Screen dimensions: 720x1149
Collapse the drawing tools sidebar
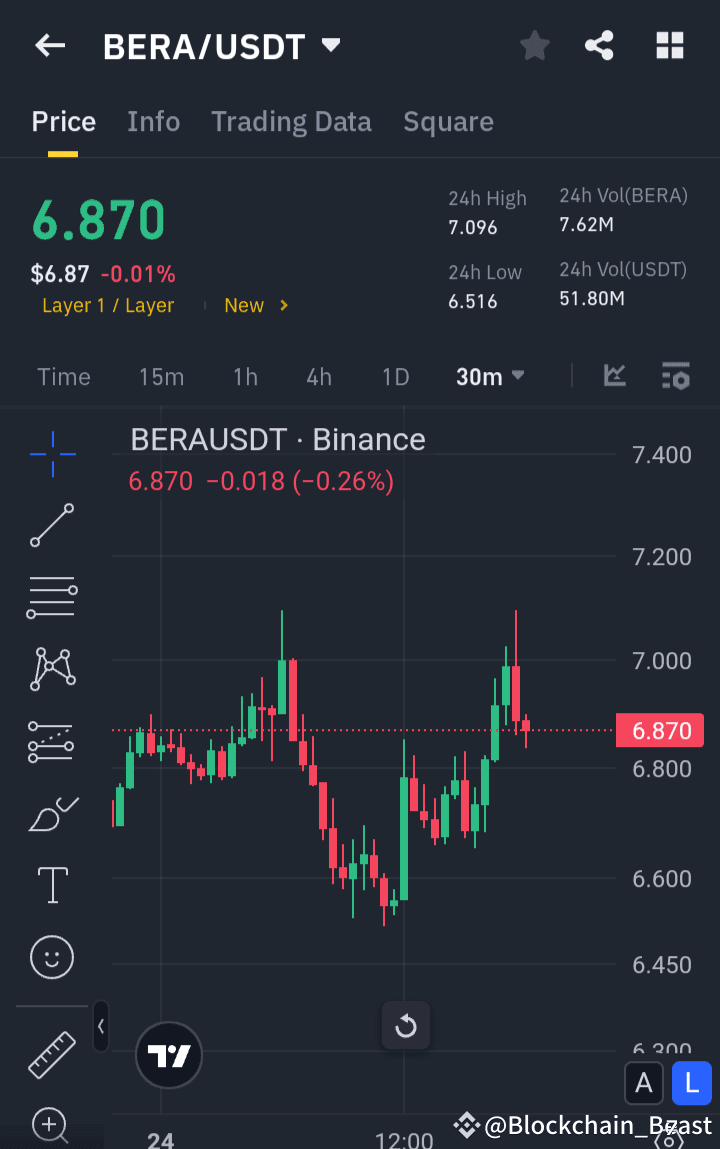coord(101,1026)
